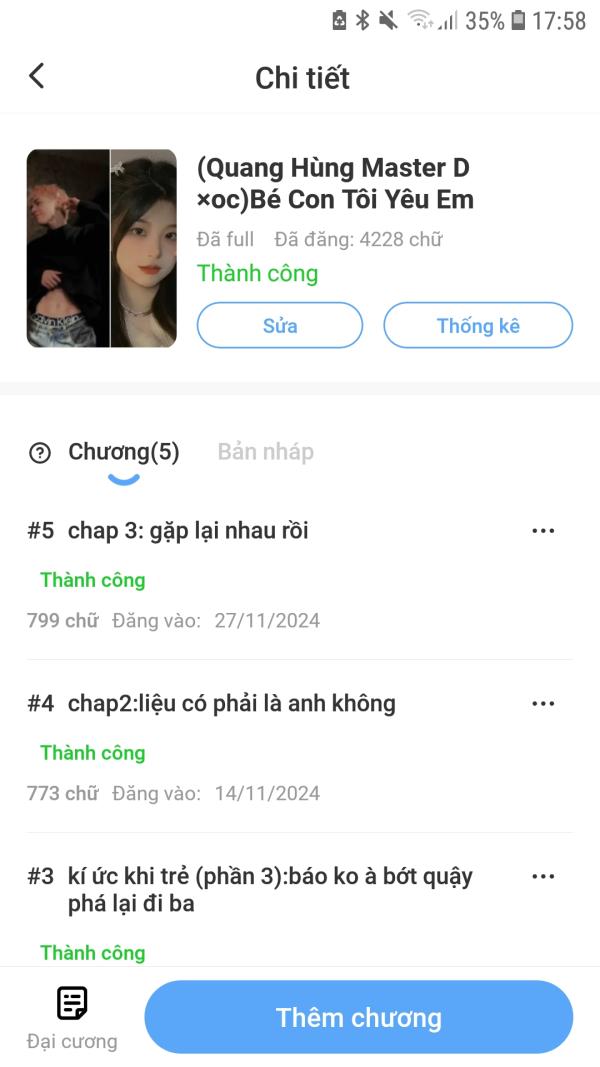
Task: Open Đại cương outline
Action: point(72,1017)
